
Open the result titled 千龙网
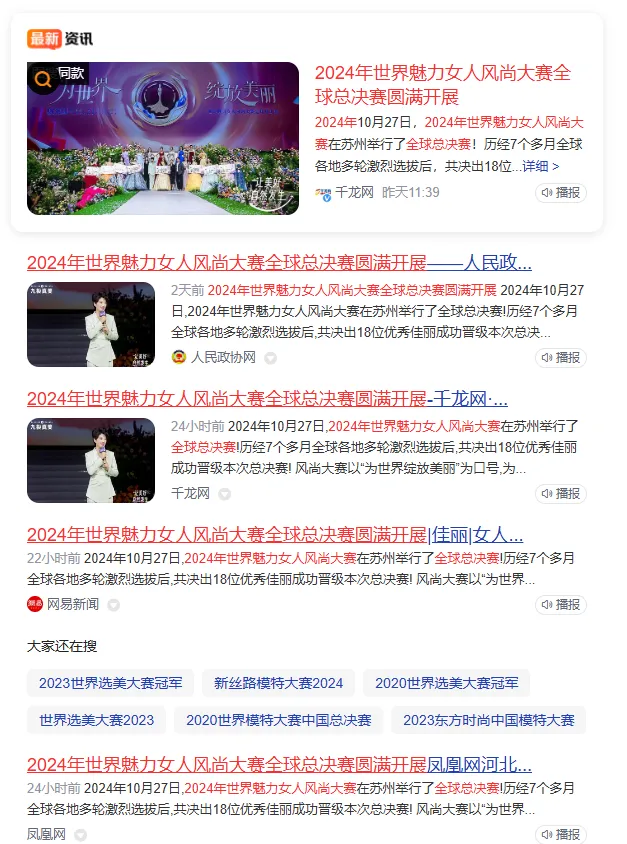coord(267,399)
